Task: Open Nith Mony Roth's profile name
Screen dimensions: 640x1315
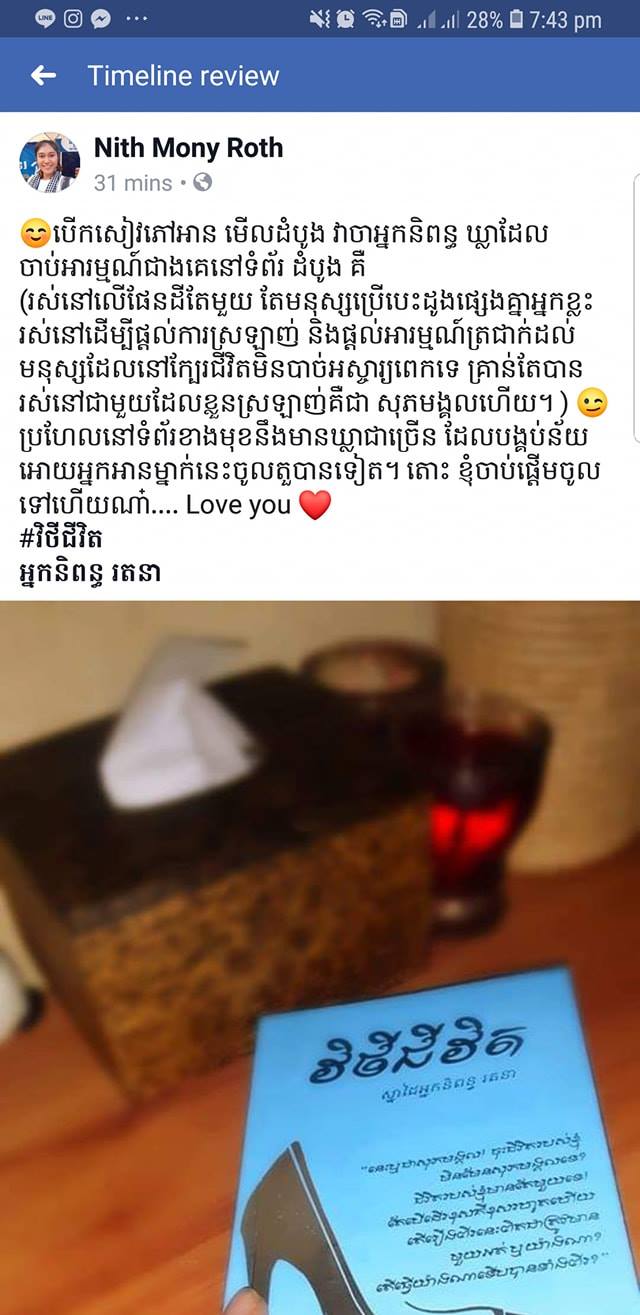Action: pyautogui.click(x=188, y=148)
